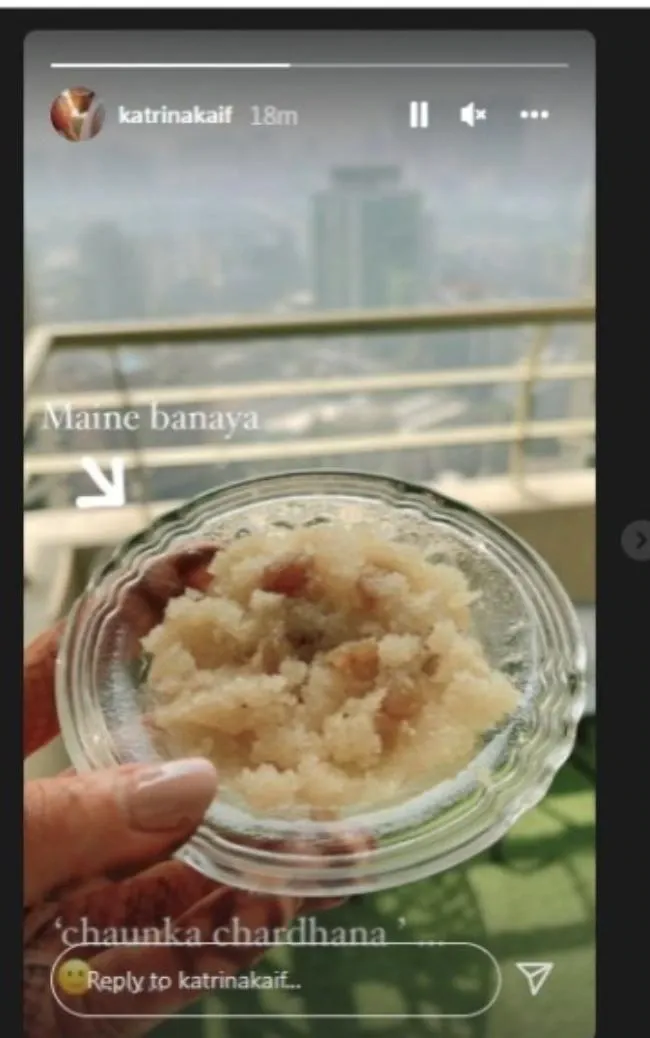650x1038 pixels.
Task: Unmute the story audio
Action: (473, 115)
